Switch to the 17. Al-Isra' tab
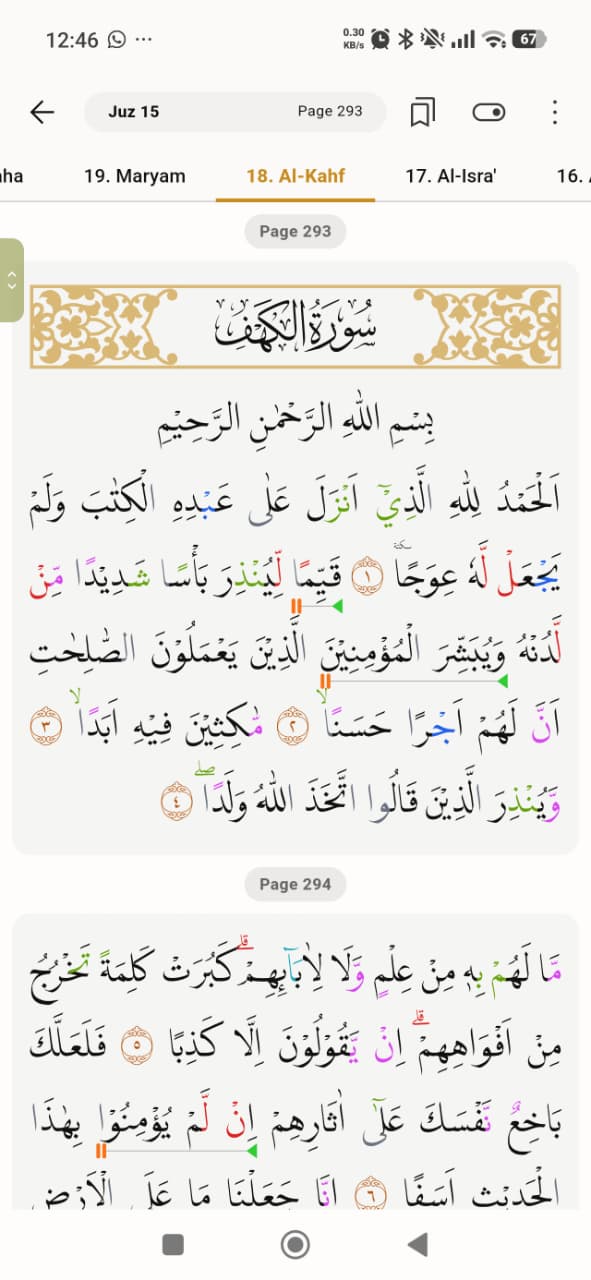 [451, 176]
